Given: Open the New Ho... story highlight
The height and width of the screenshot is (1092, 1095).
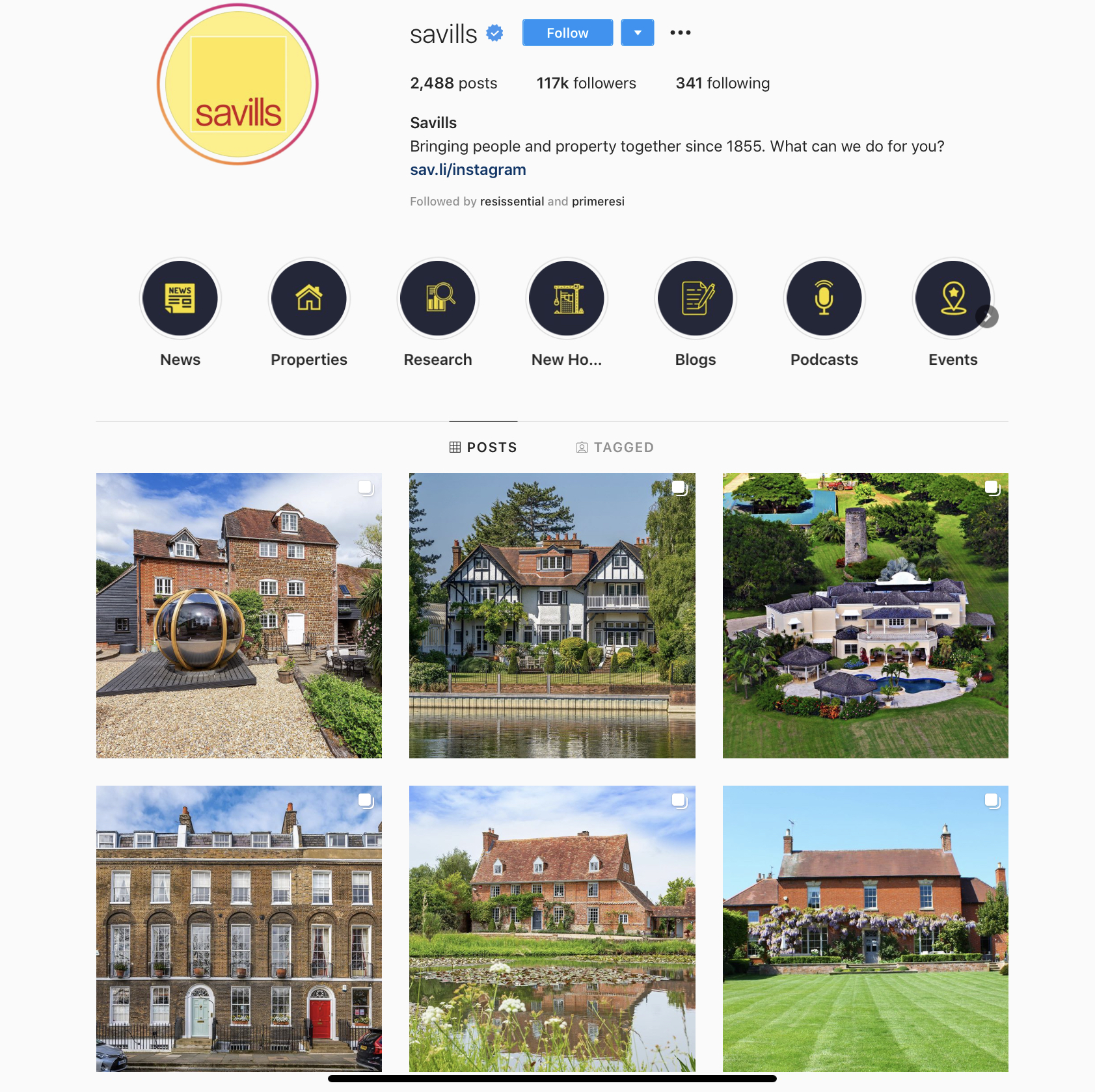Looking at the screenshot, I should [x=567, y=299].
